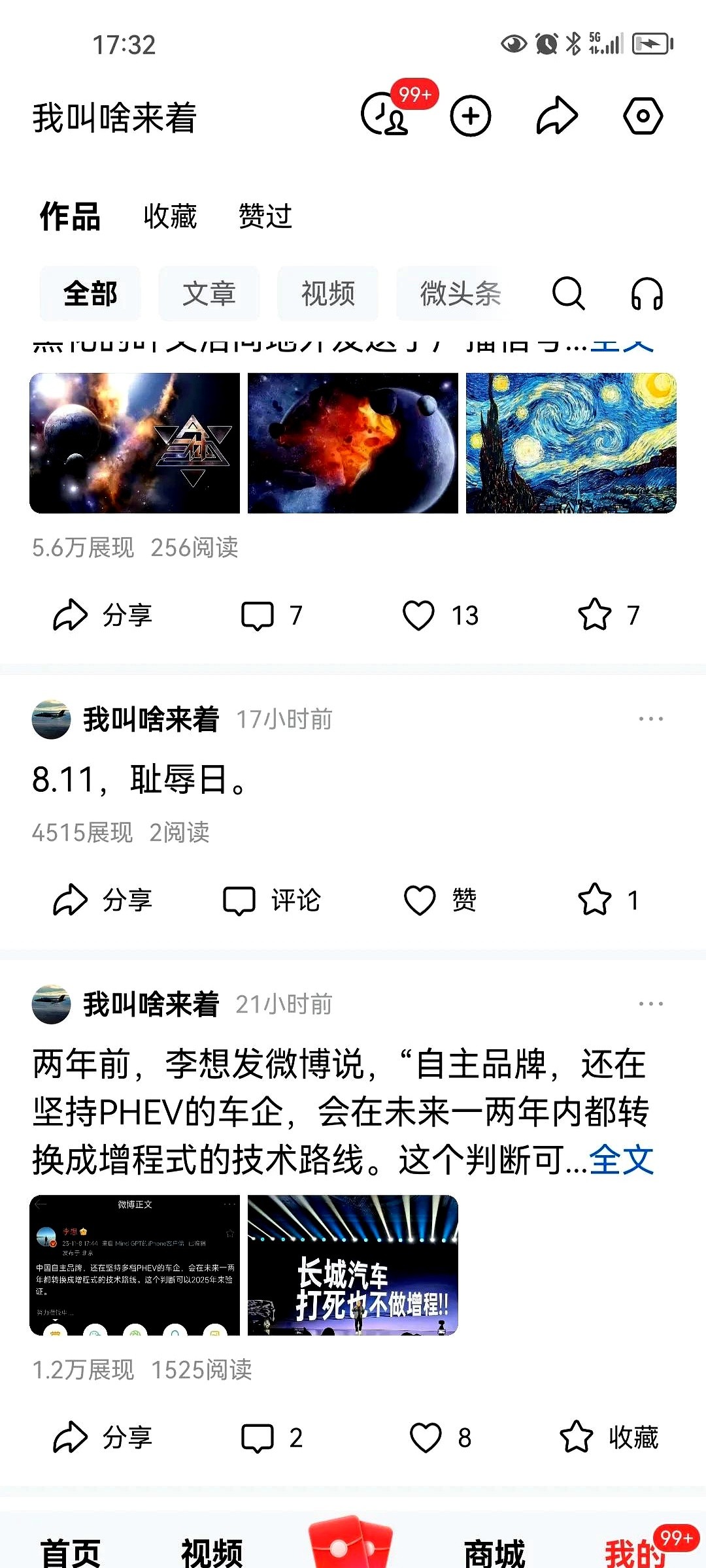Tap the plus icon to create a post

(x=471, y=116)
